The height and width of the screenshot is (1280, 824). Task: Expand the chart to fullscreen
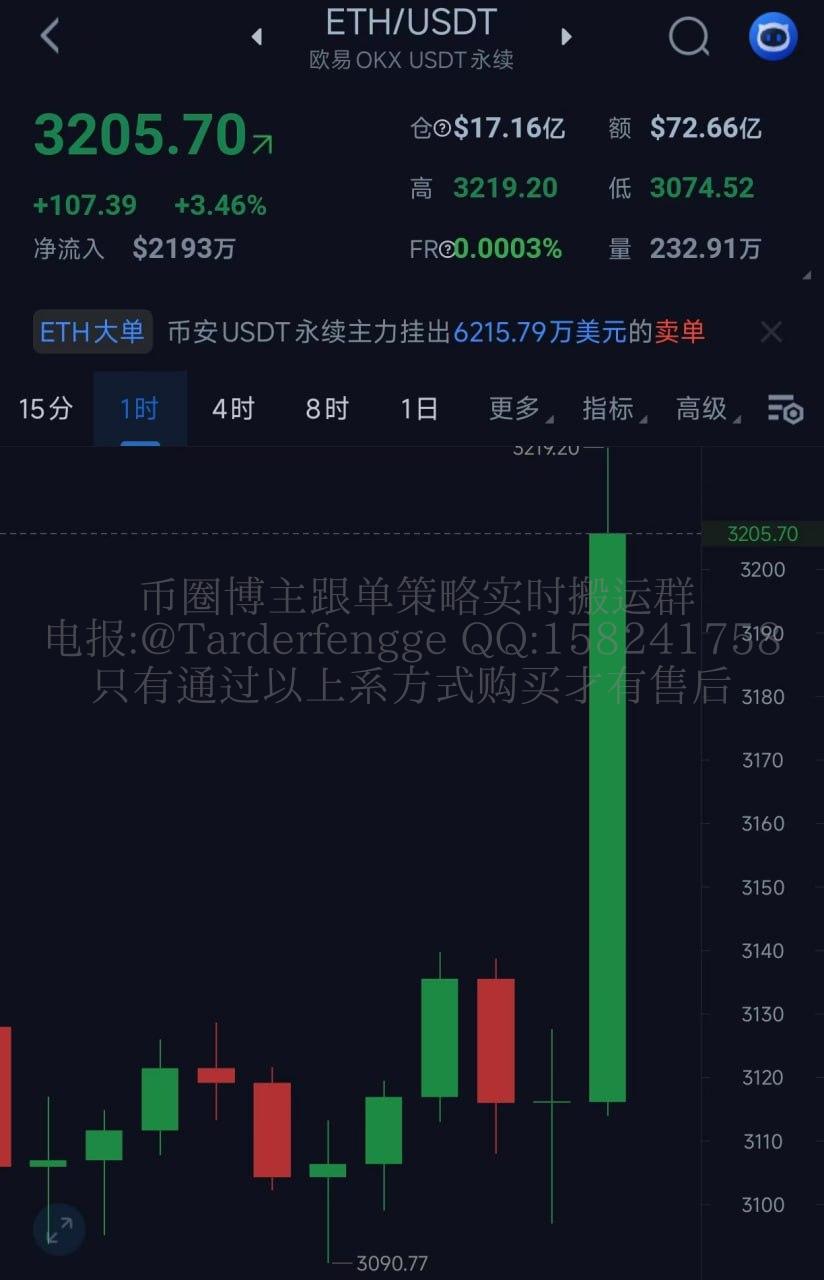click(x=59, y=1229)
